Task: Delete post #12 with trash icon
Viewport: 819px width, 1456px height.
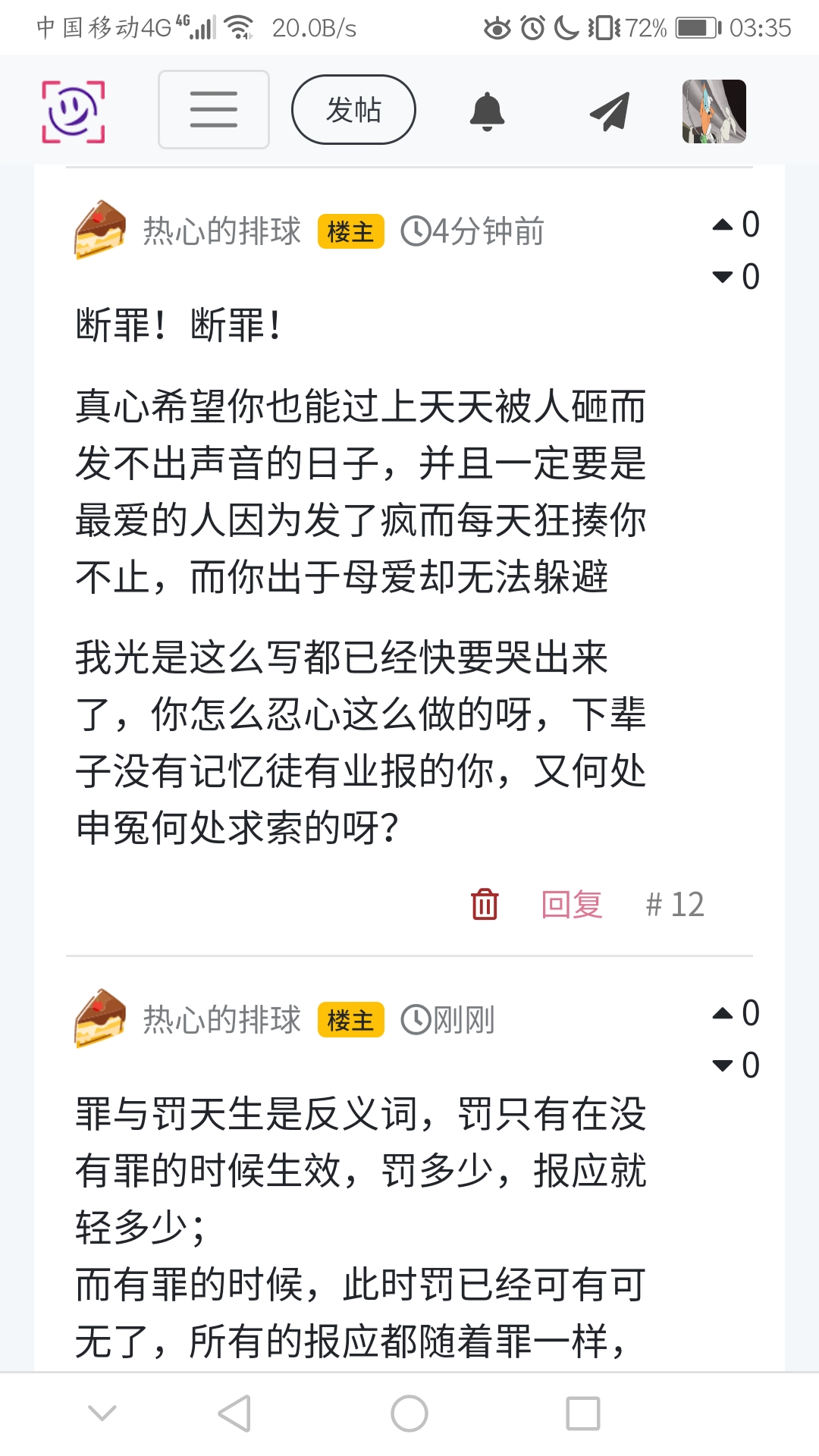Action: (x=485, y=904)
